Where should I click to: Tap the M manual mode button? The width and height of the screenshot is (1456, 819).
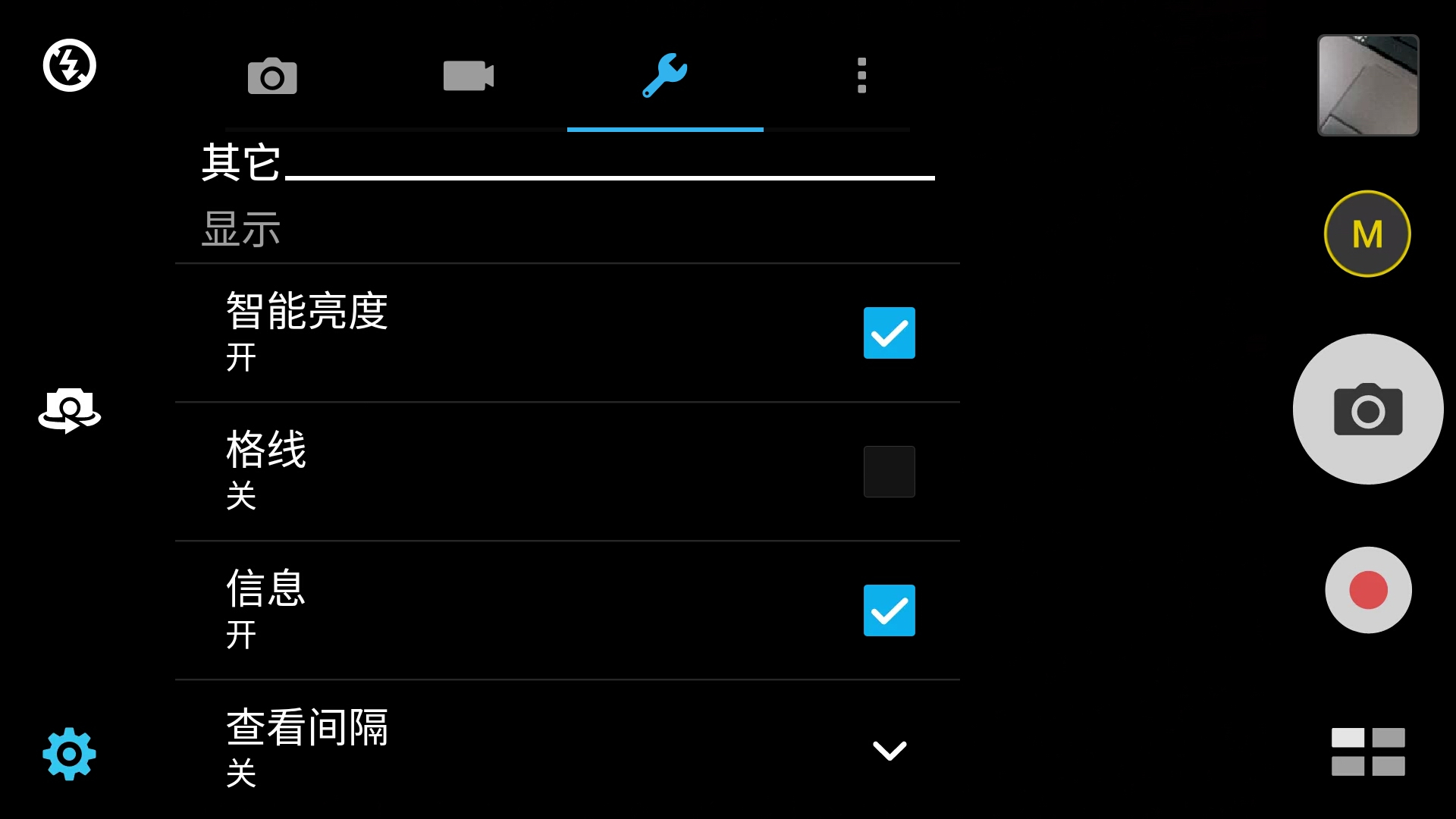click(x=1367, y=234)
